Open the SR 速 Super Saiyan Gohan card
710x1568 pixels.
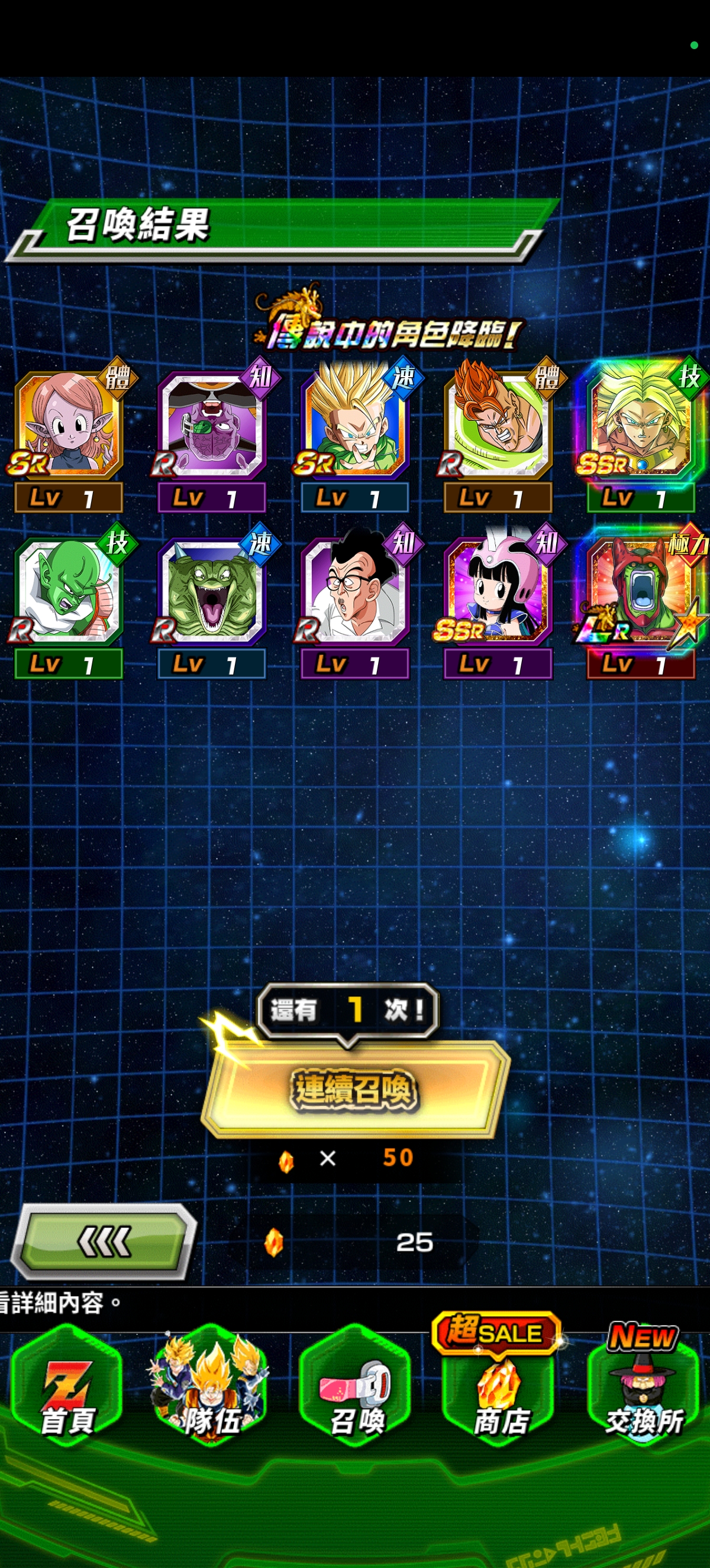click(354, 426)
